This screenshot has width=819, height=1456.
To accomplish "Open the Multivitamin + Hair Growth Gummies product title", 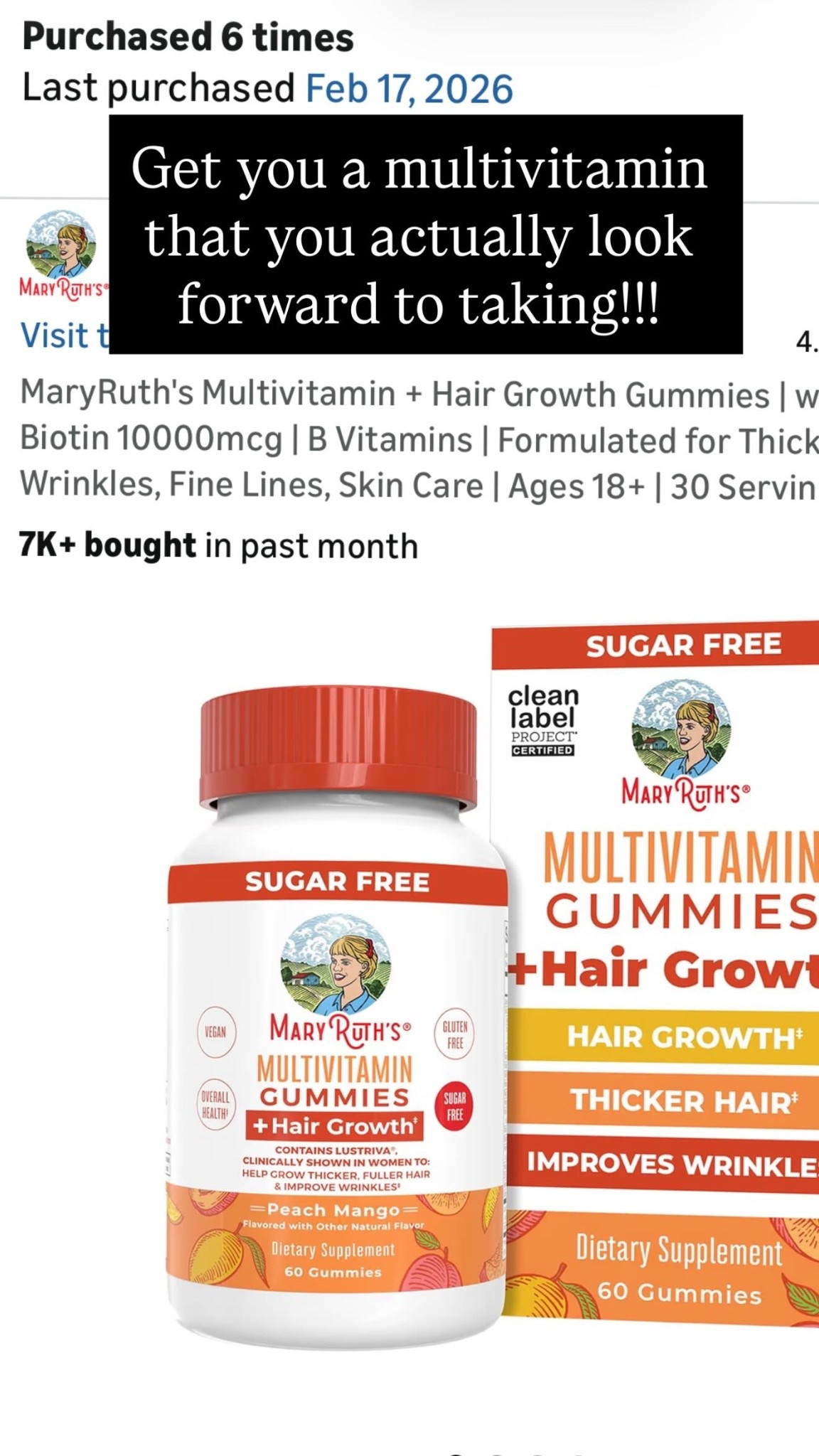I will pyautogui.click(x=398, y=437).
